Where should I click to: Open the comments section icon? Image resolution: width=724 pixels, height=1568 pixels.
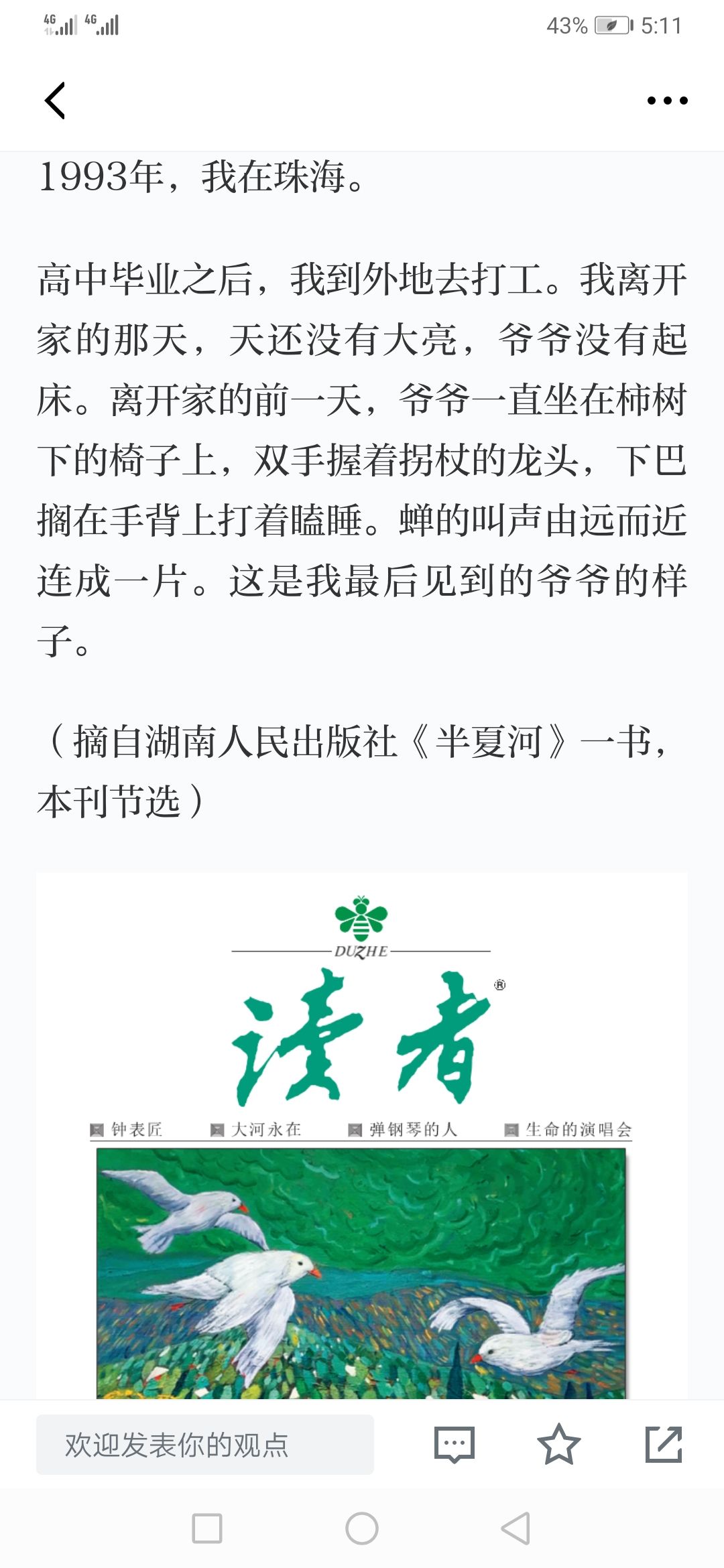coord(455,1444)
